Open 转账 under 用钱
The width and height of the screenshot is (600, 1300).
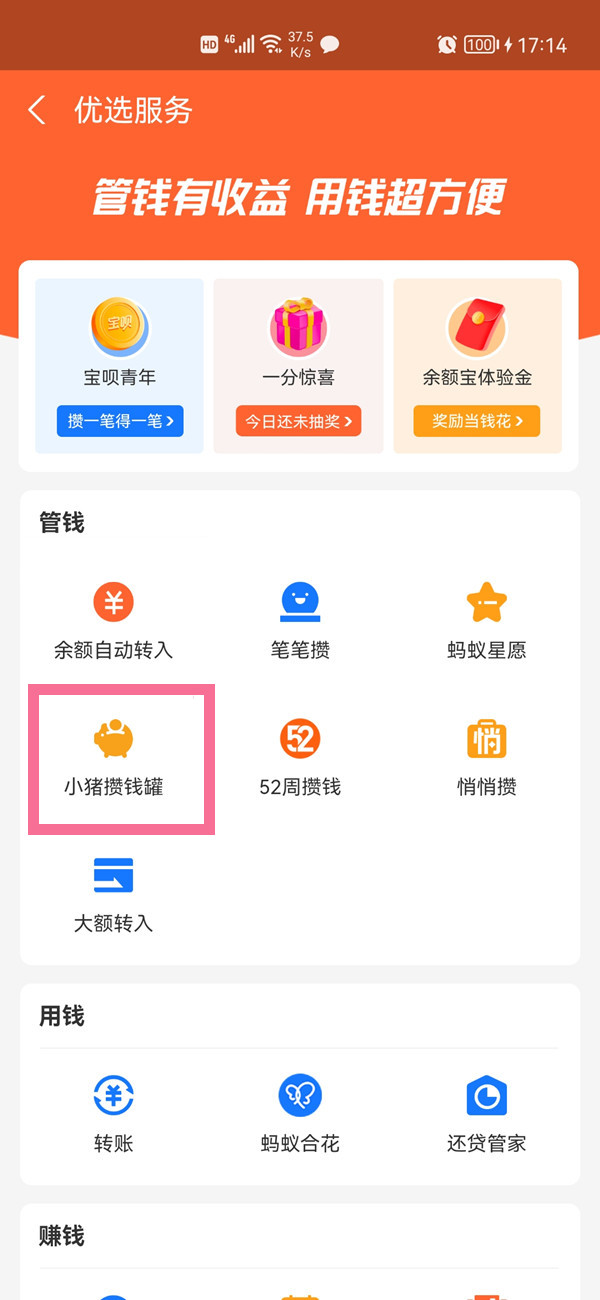[113, 1114]
